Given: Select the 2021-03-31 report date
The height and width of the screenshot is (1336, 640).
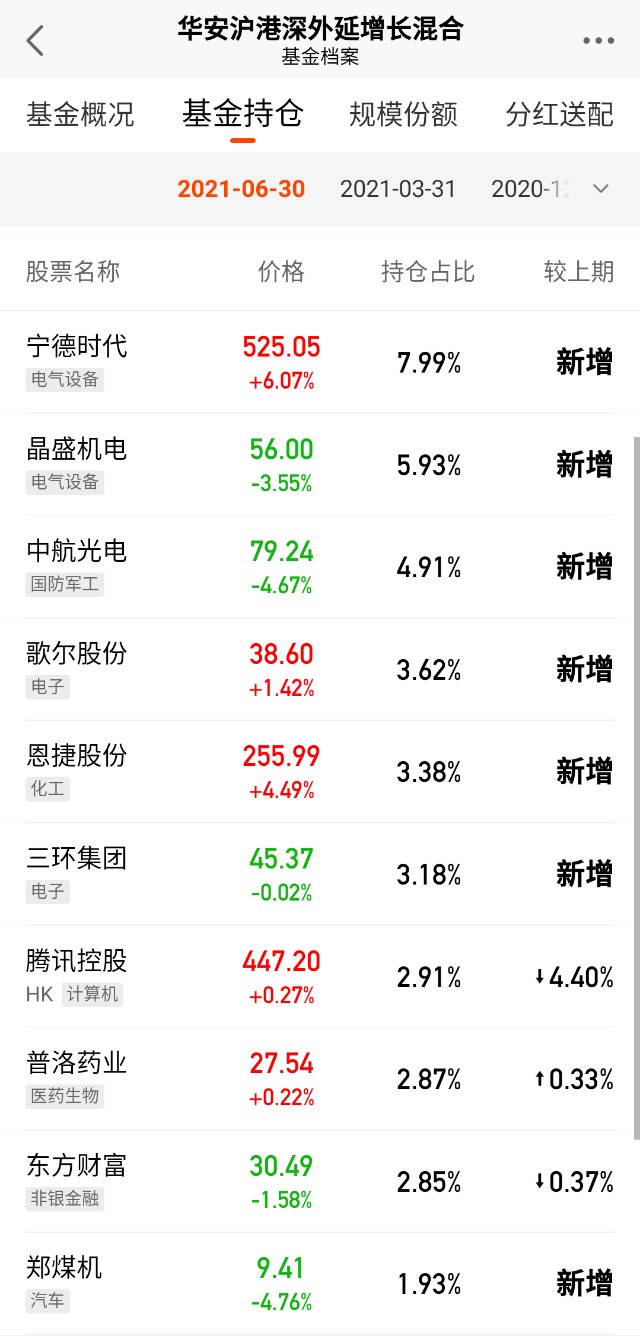Looking at the screenshot, I should (x=398, y=189).
